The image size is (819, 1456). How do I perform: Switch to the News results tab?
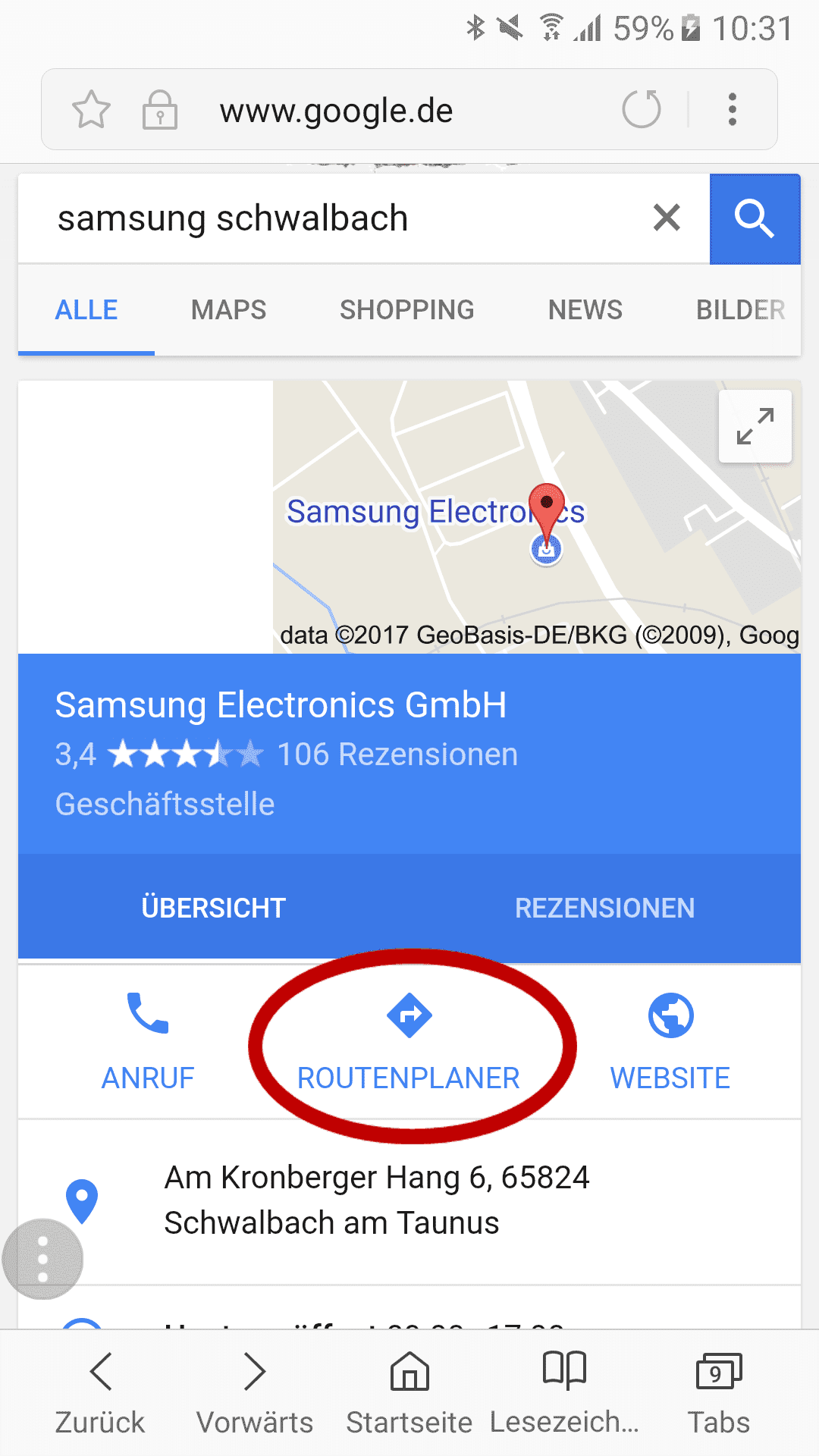pyautogui.click(x=585, y=310)
